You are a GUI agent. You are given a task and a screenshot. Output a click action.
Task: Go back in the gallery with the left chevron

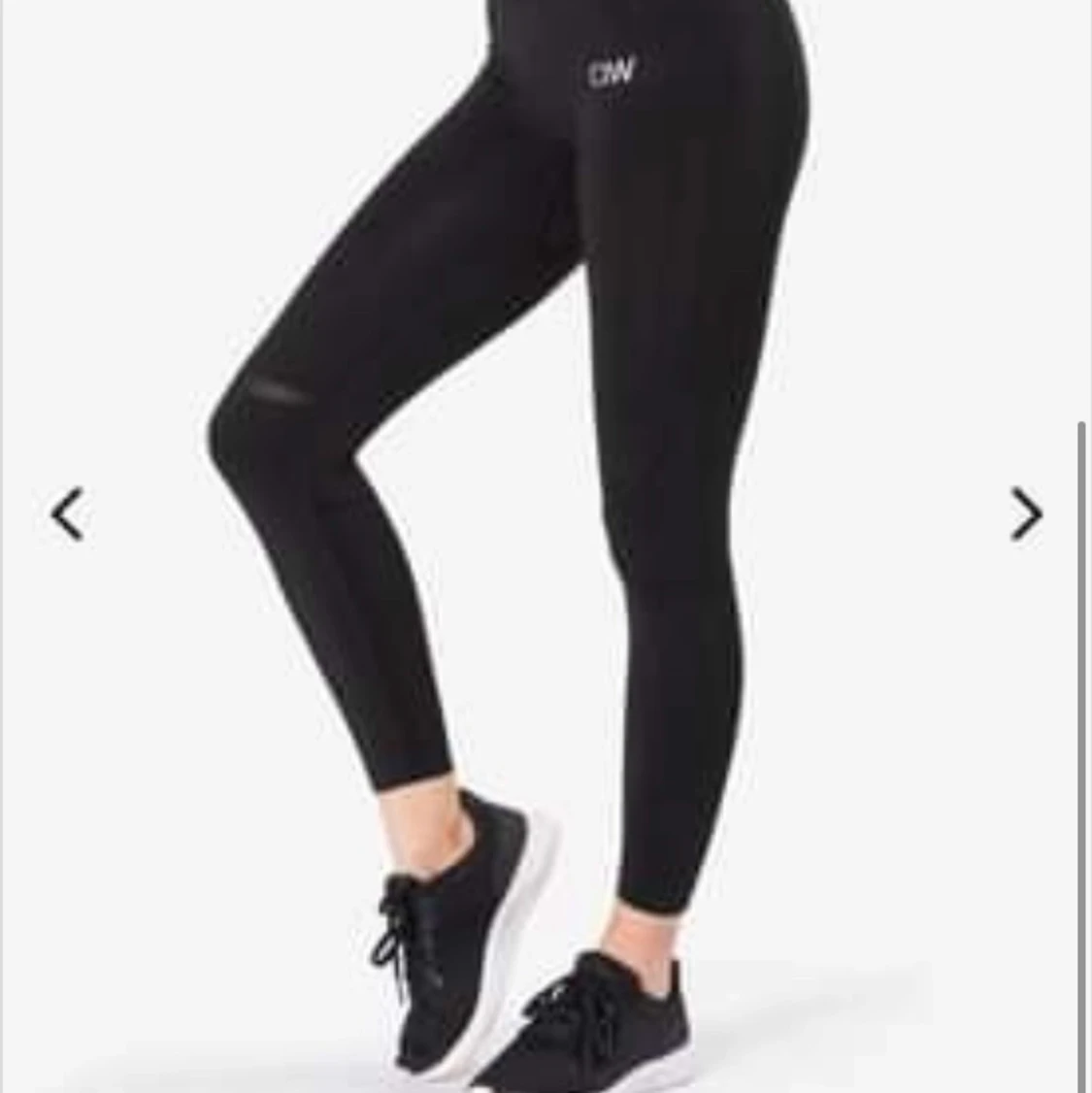point(65,514)
